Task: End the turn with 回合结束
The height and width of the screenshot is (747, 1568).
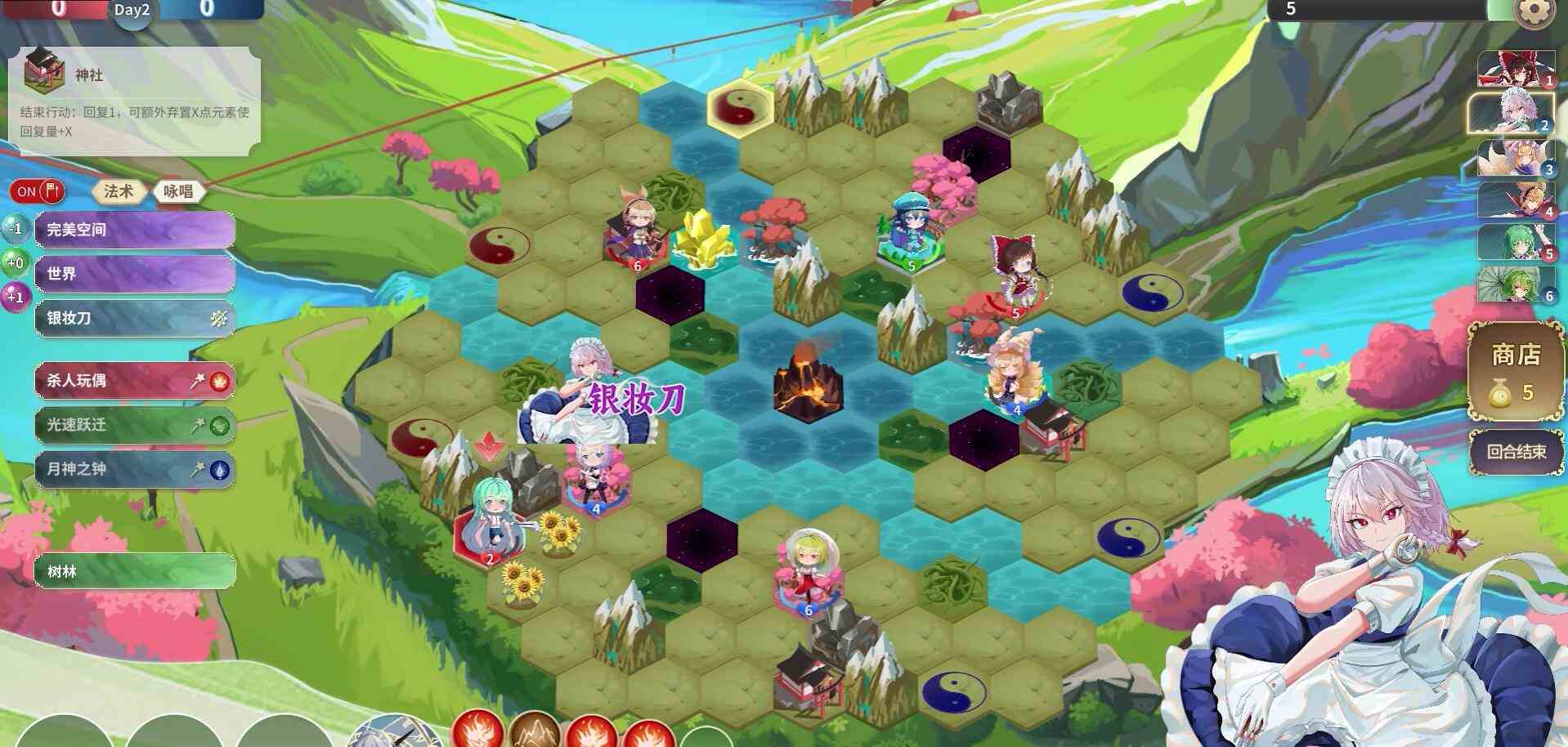Action: tap(1516, 452)
